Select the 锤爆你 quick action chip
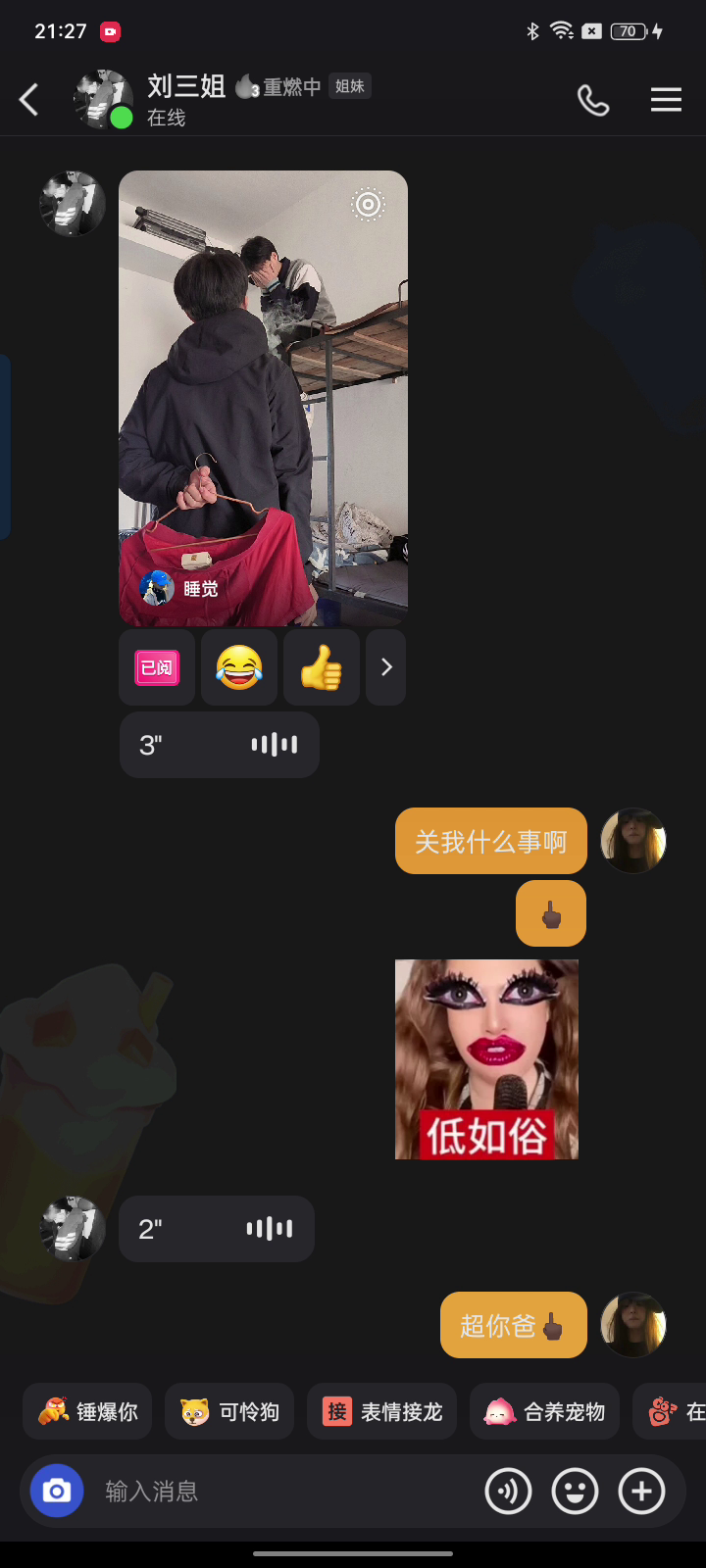Viewport: 706px width, 1568px height. point(87,1411)
